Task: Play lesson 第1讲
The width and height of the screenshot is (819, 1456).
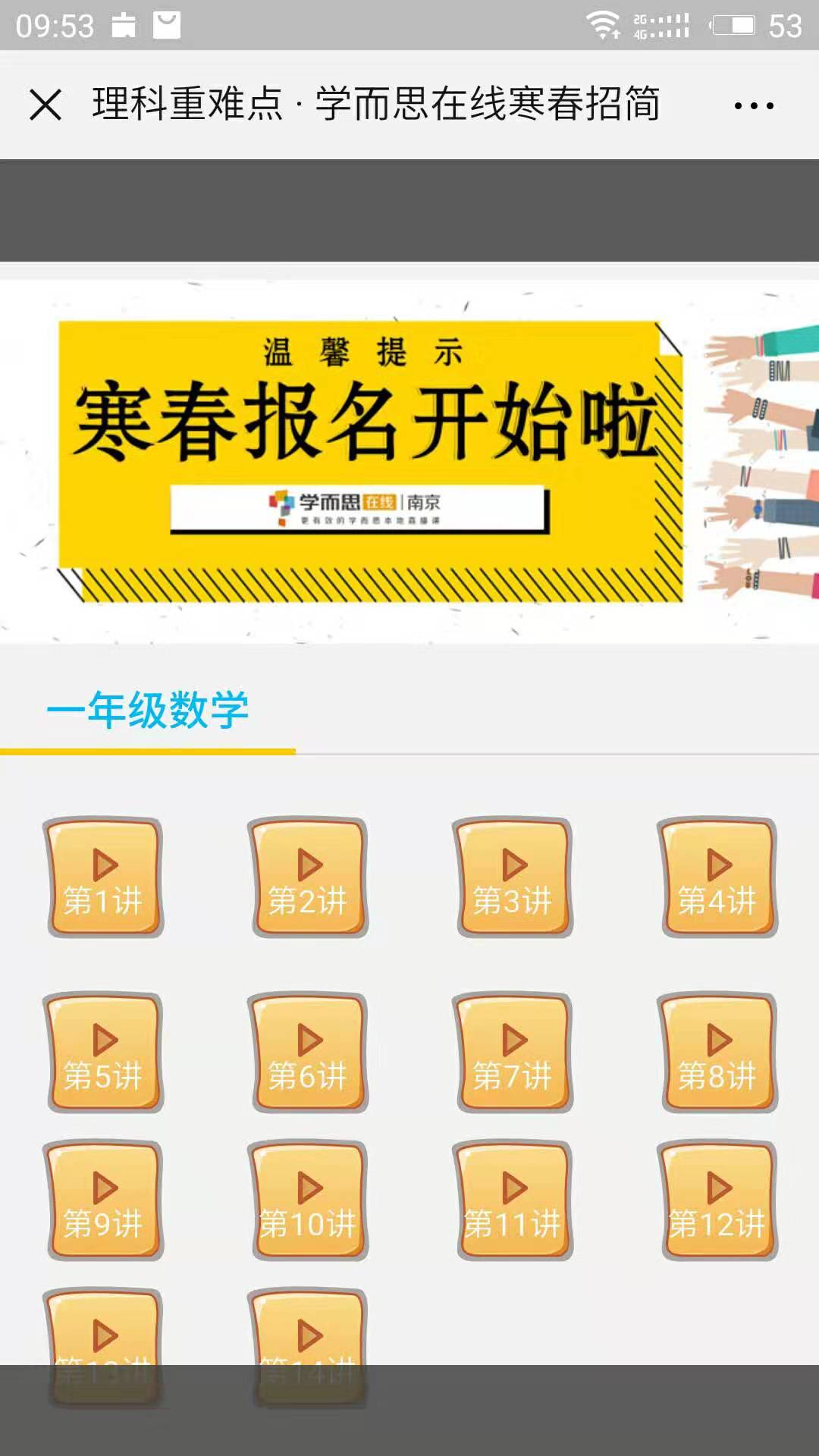Action: click(x=104, y=877)
